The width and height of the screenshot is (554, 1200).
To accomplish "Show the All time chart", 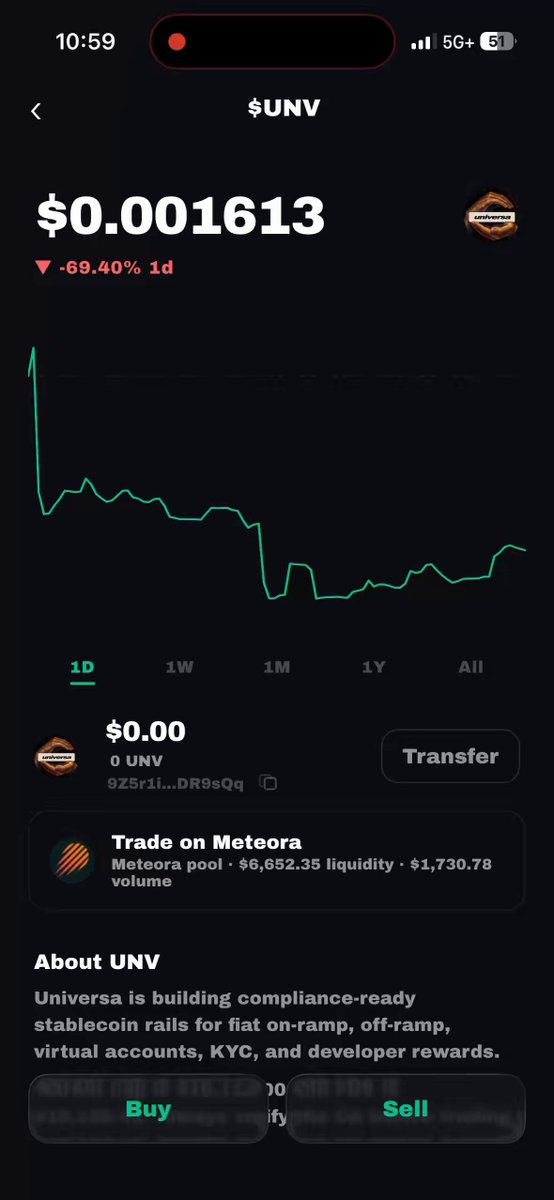I will point(470,667).
